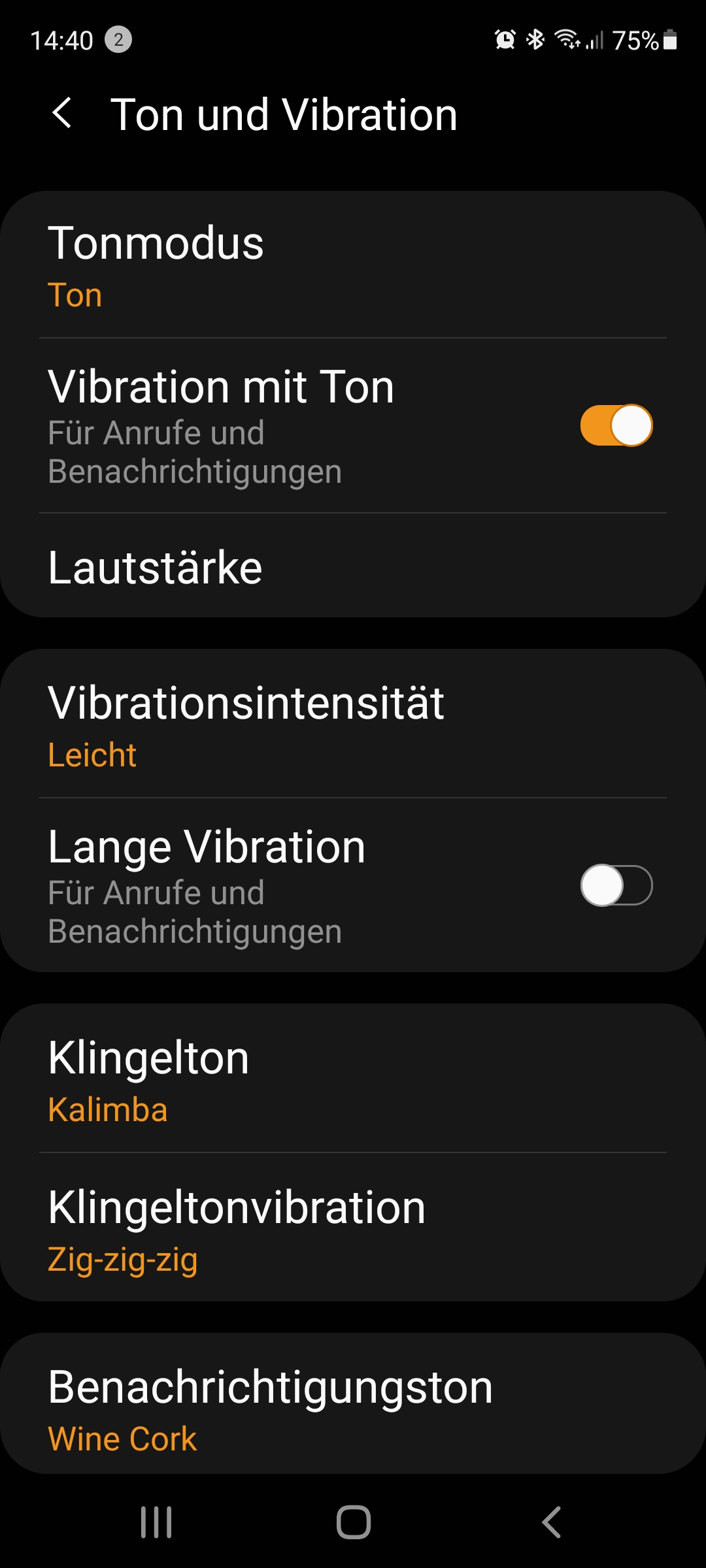Tap the Bluetooth status icon
This screenshot has height=1568, width=706.
click(x=536, y=41)
